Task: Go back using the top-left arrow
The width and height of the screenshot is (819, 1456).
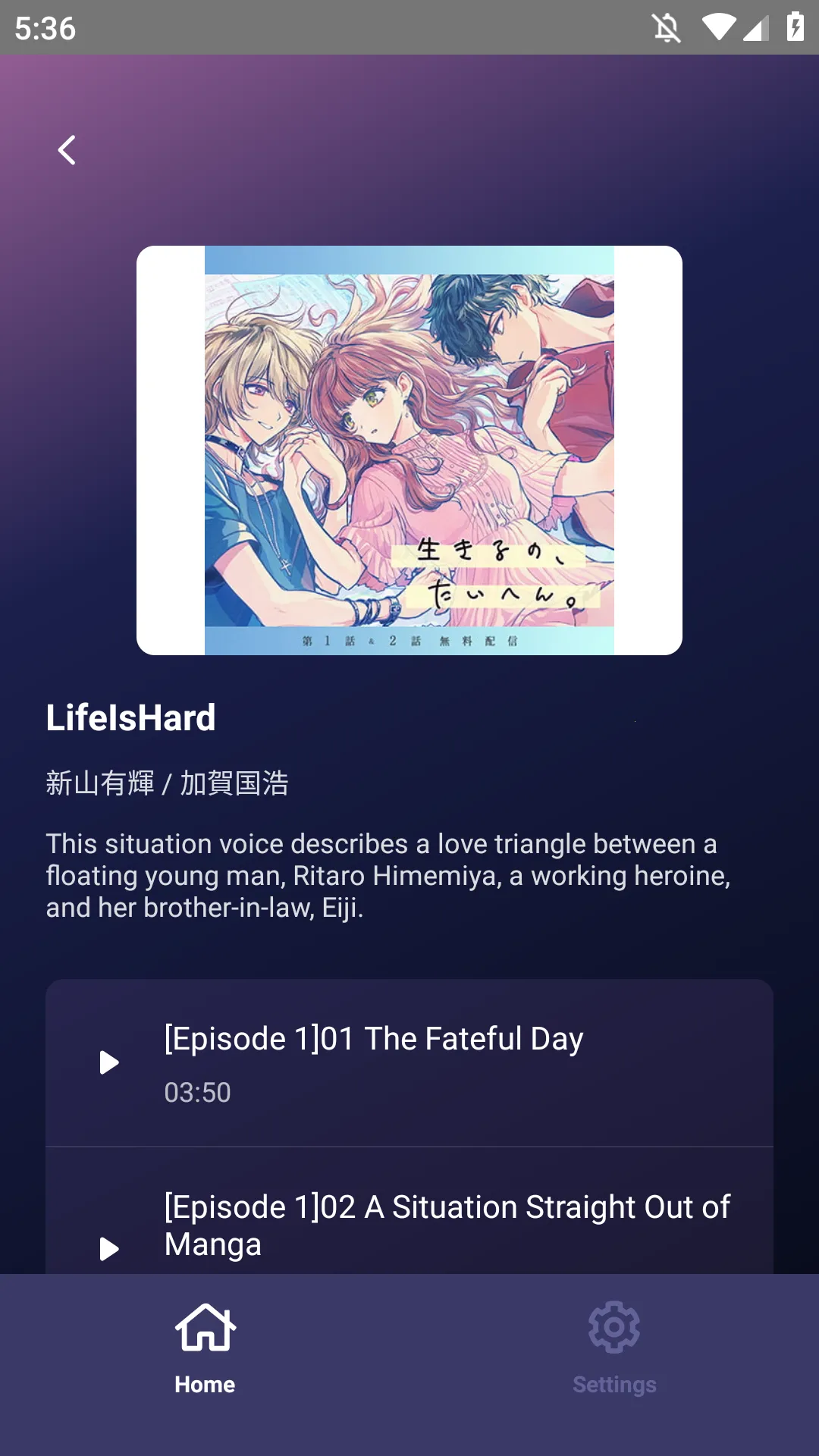Action: pyautogui.click(x=67, y=150)
